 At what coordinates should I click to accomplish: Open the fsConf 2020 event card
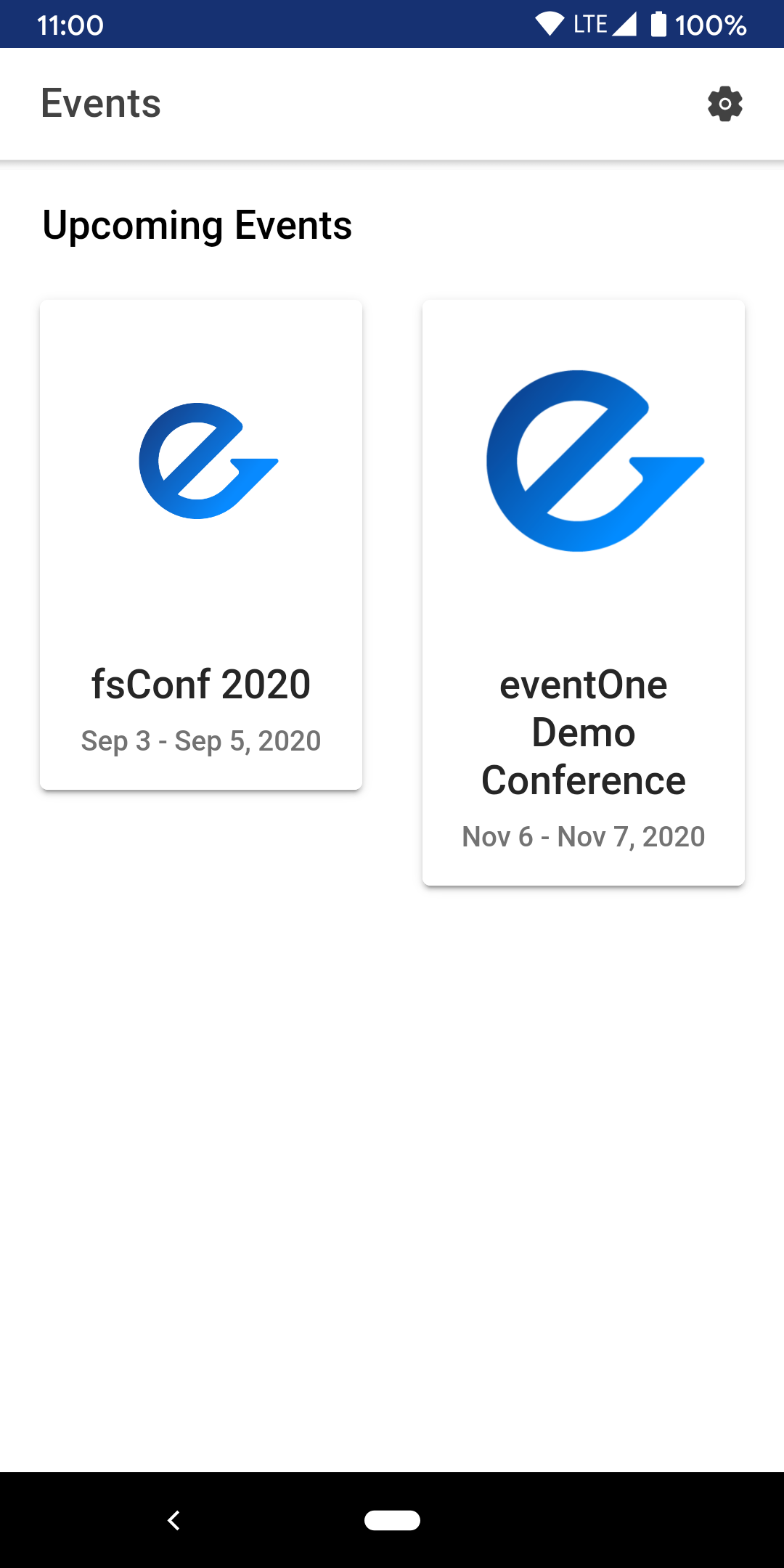[x=201, y=544]
